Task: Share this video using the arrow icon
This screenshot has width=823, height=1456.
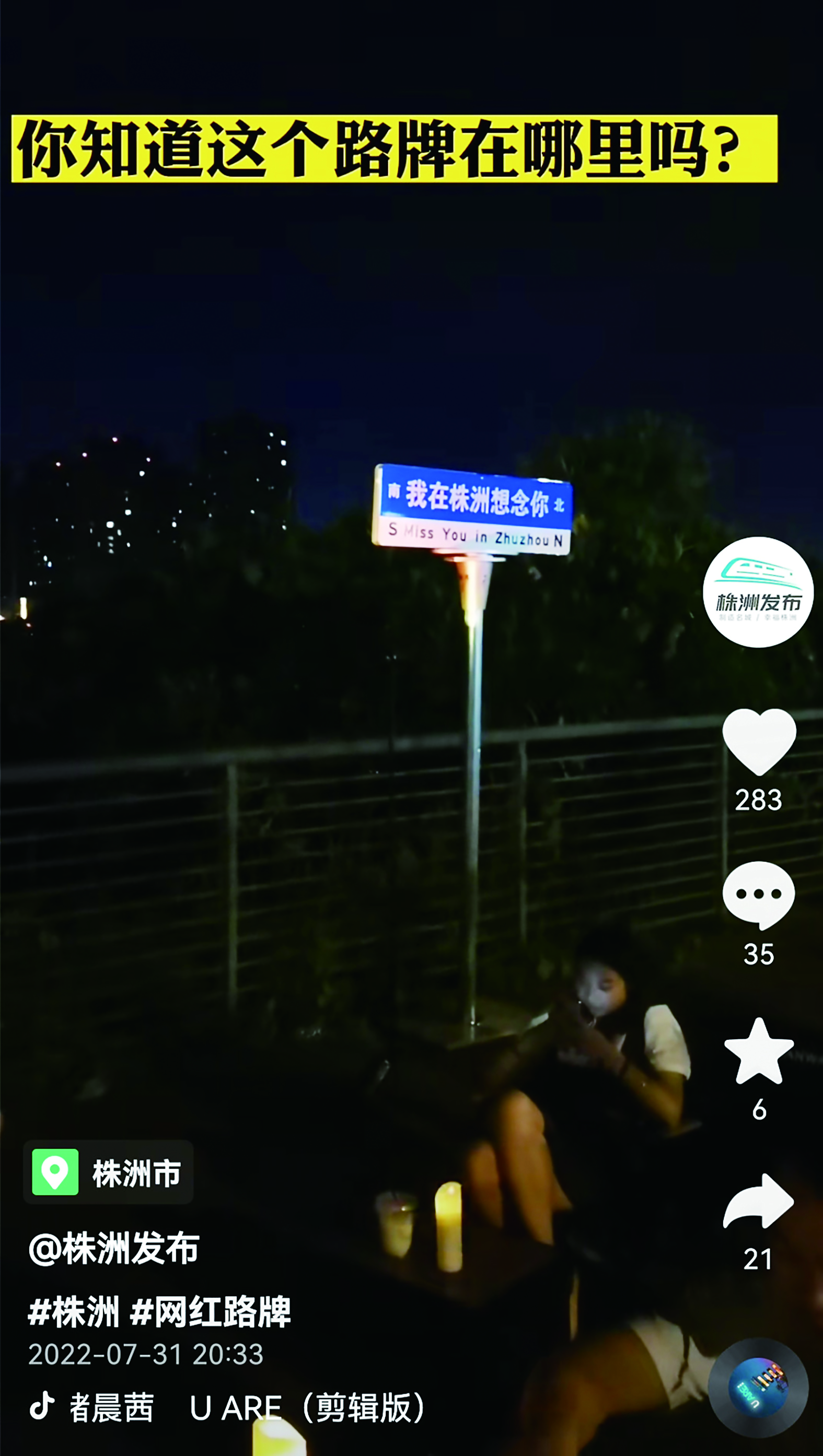Action: [759, 1201]
